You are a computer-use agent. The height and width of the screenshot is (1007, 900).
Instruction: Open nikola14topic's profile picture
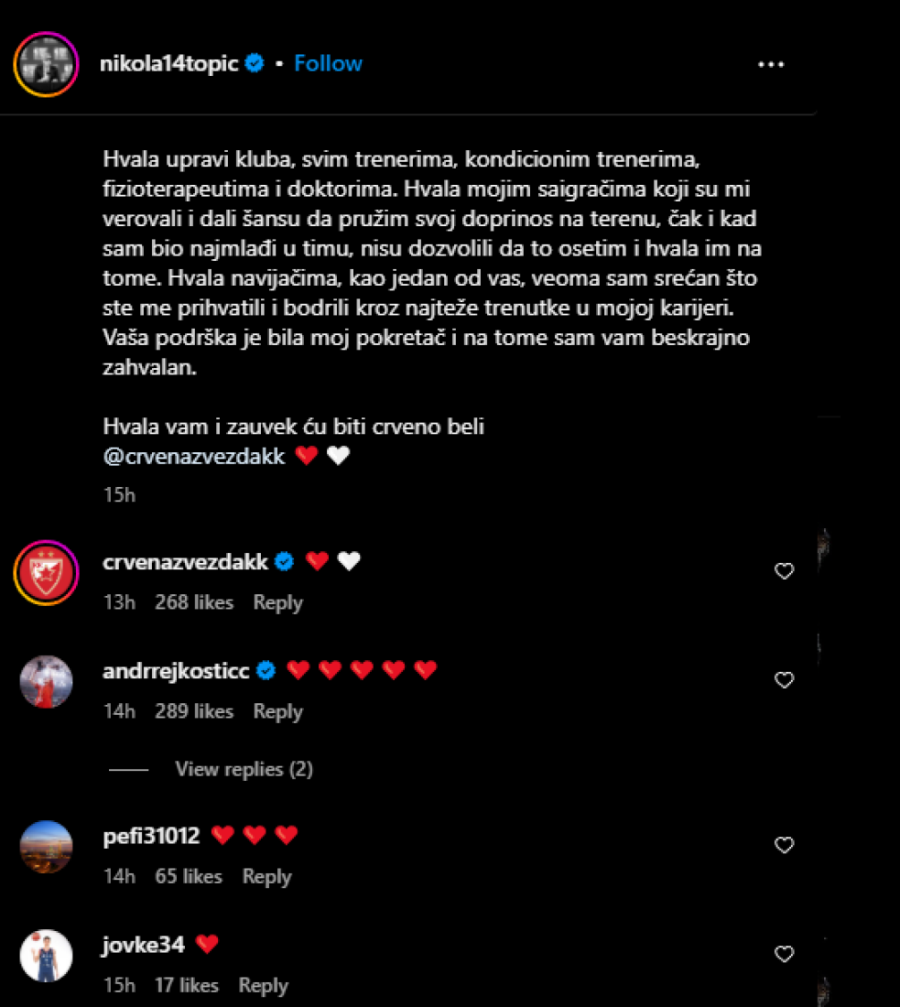45,63
